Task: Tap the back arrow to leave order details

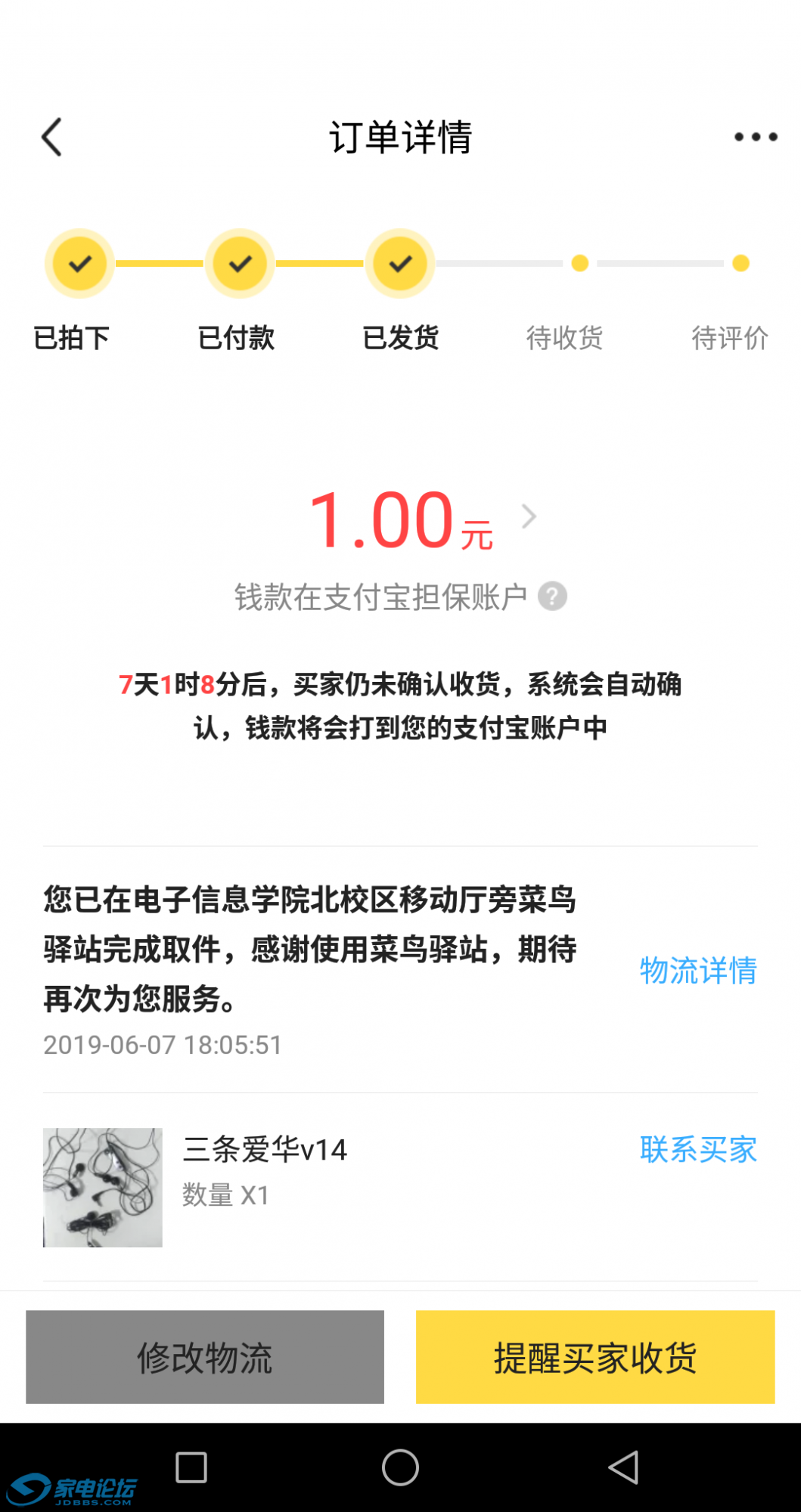Action: click(50, 138)
